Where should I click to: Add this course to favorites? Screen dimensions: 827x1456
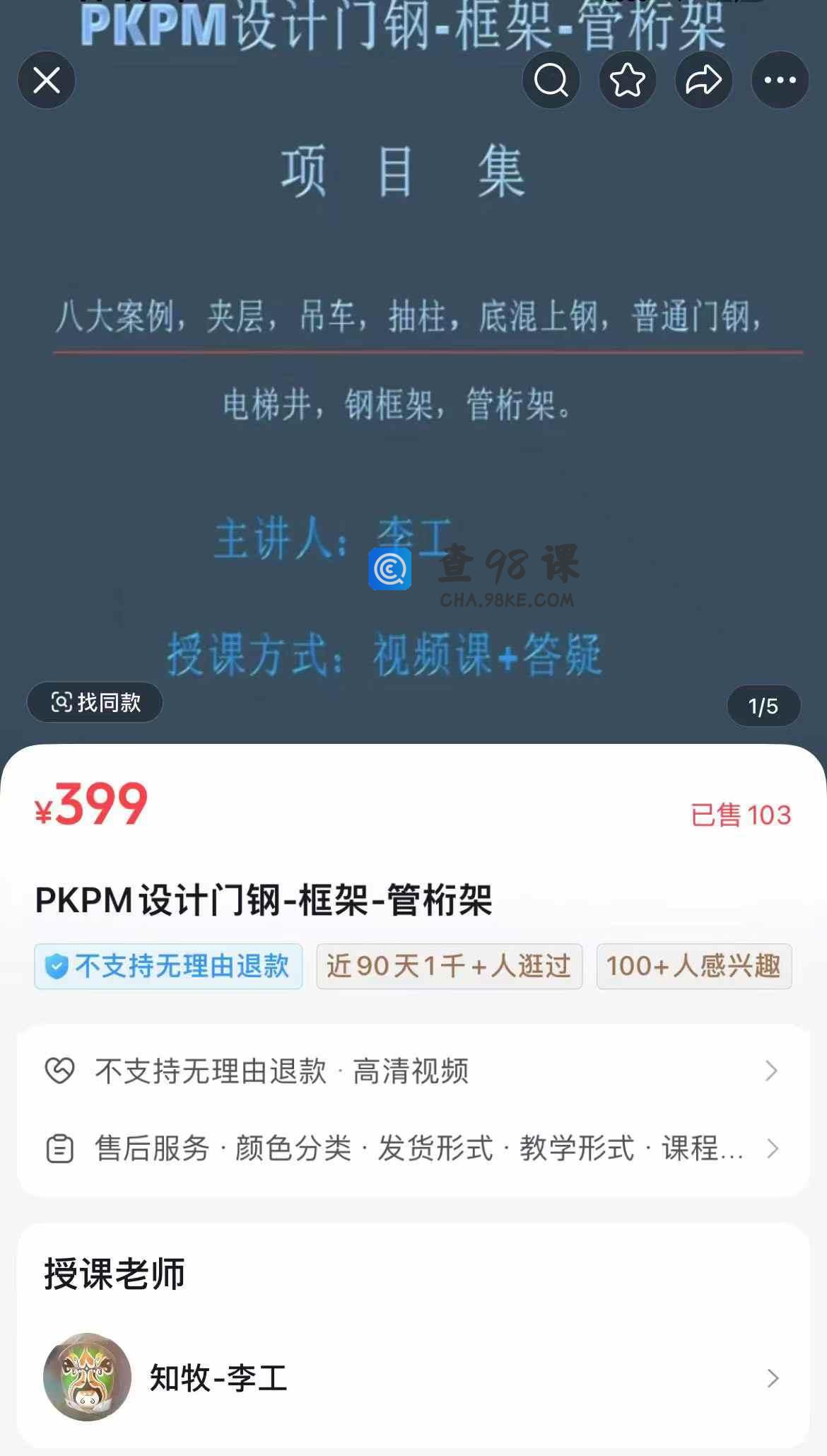pyautogui.click(x=627, y=81)
